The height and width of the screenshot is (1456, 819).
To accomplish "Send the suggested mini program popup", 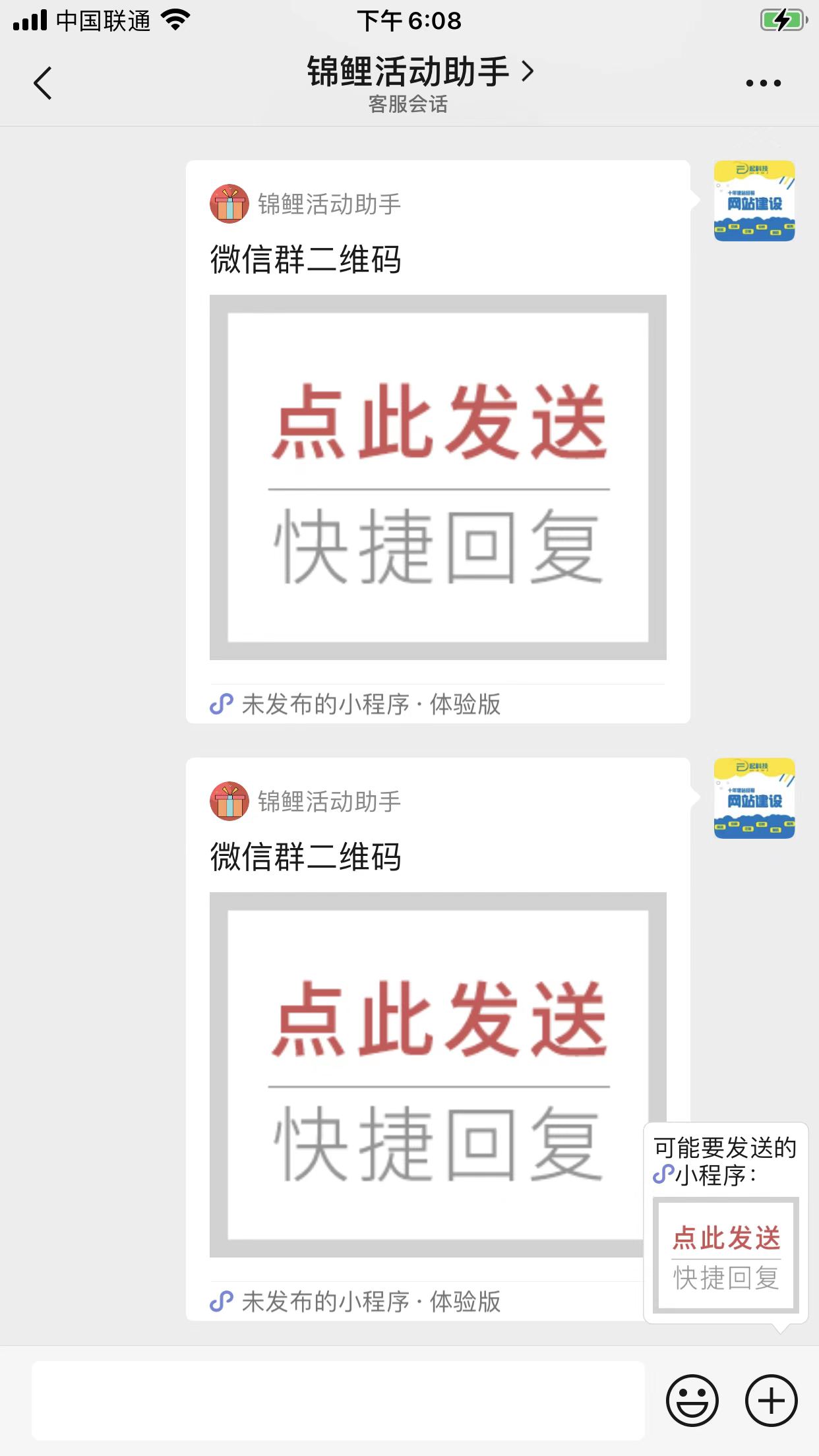I will (x=725, y=1255).
